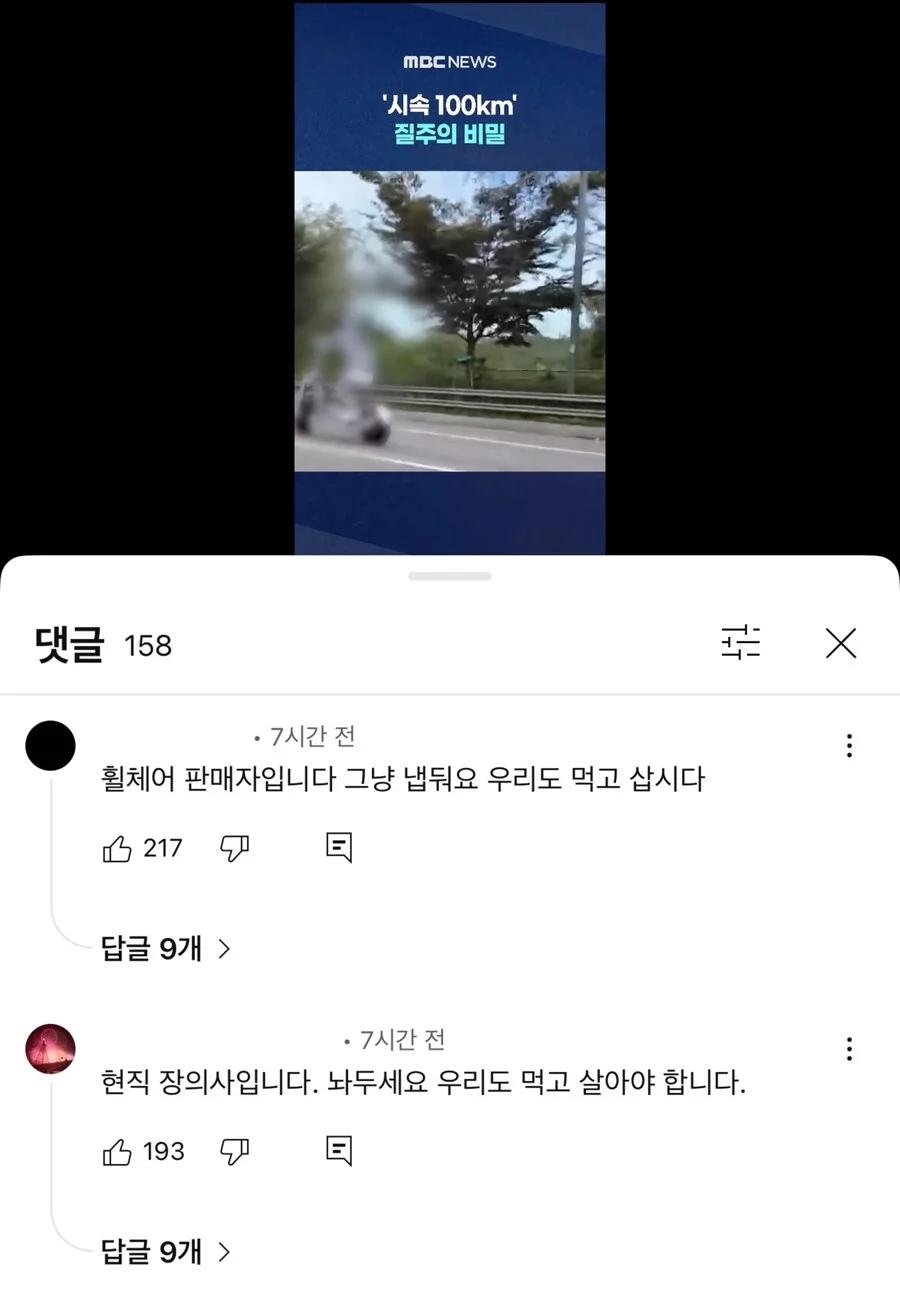Screen dimensions: 900x1294
Task: Expand 9 replies under 현직 장의사 comment
Action: [166, 1251]
